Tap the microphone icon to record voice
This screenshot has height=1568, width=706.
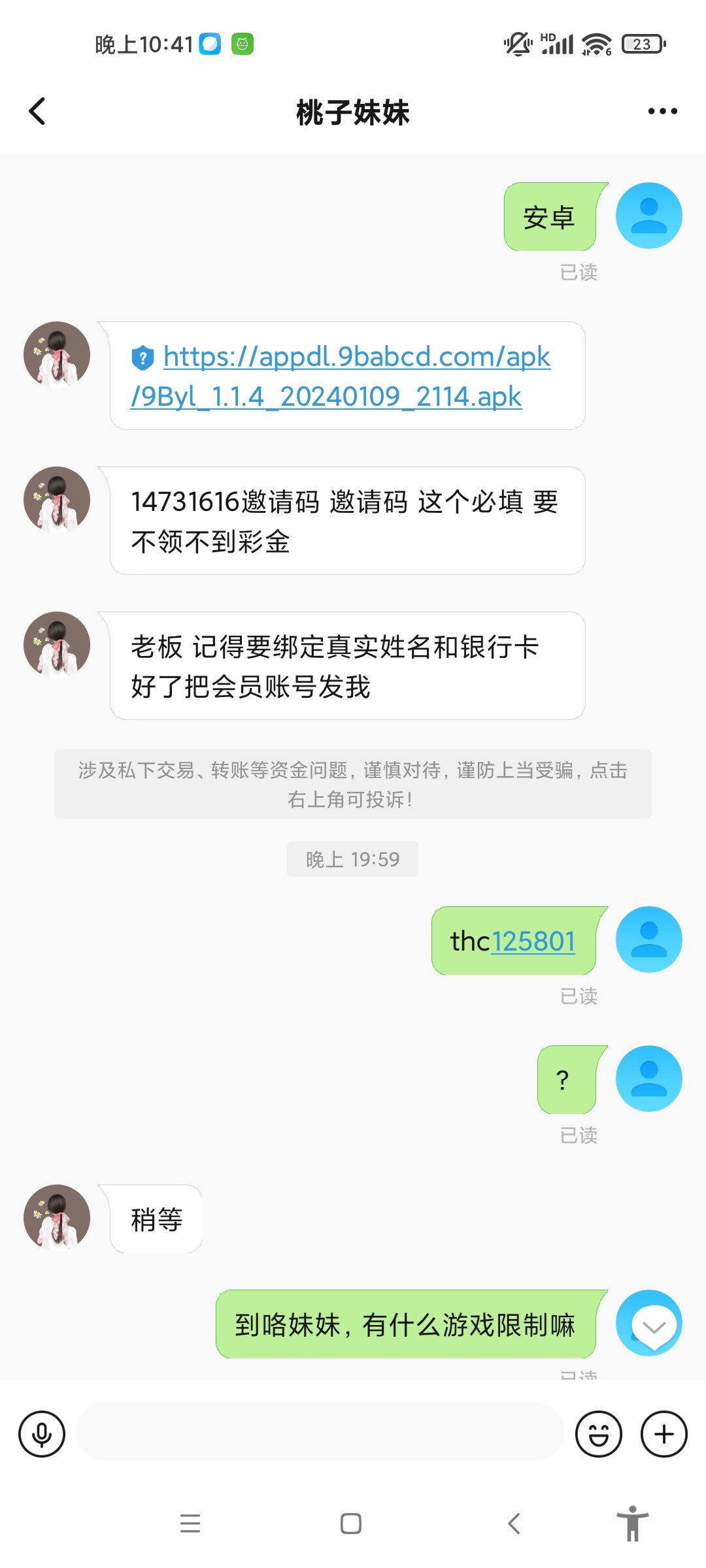point(42,1434)
